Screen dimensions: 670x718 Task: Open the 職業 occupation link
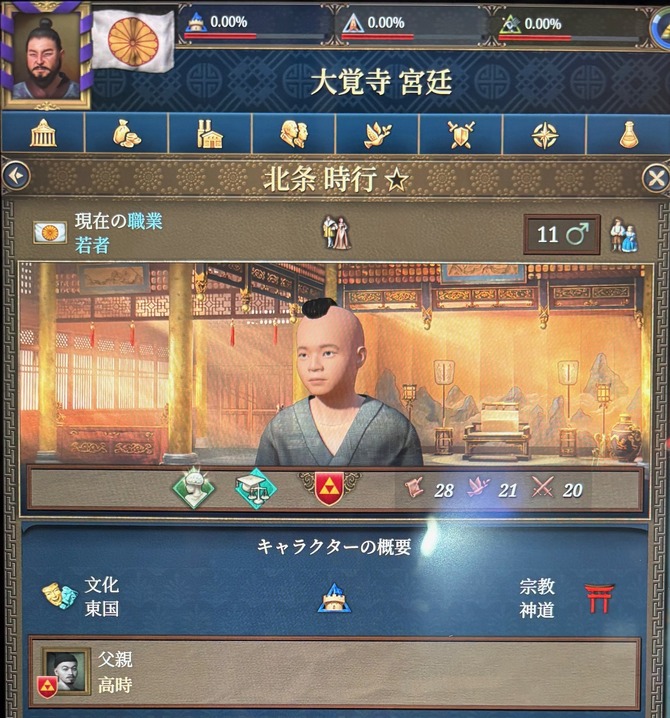tap(144, 222)
